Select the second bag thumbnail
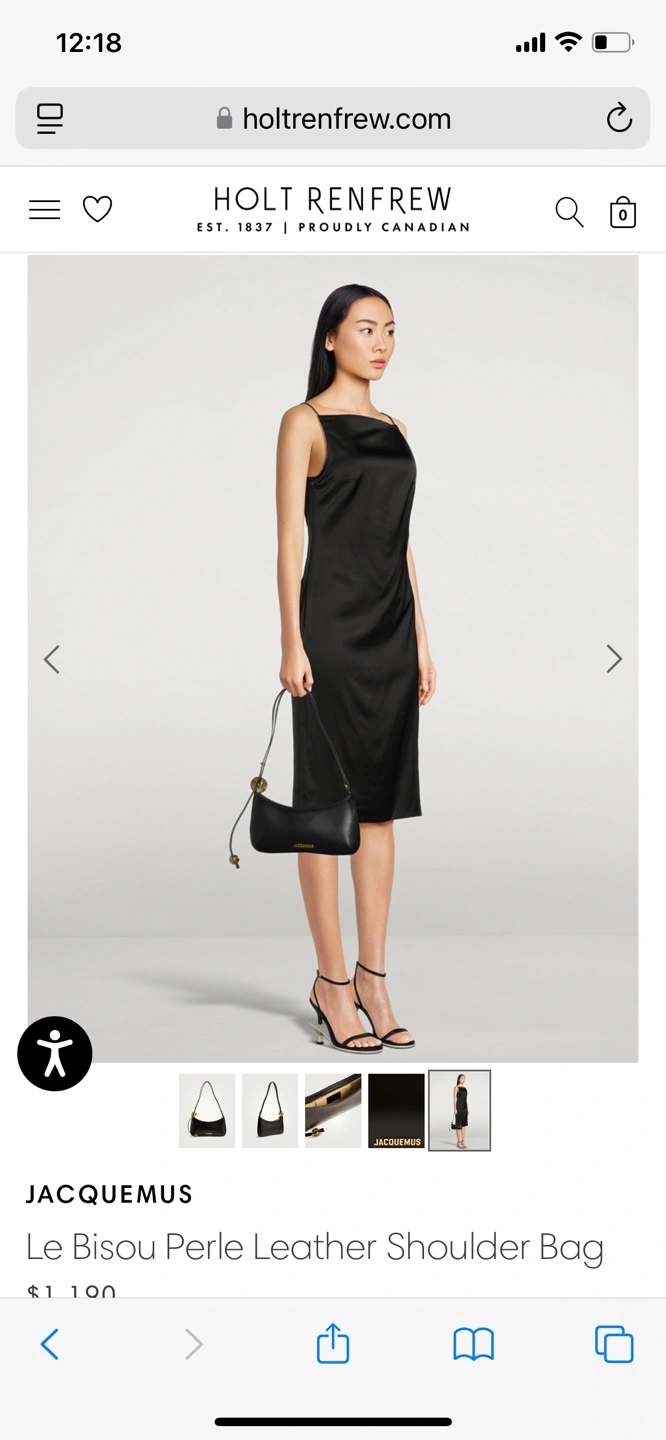This screenshot has width=666, height=1440. pyautogui.click(x=270, y=1111)
